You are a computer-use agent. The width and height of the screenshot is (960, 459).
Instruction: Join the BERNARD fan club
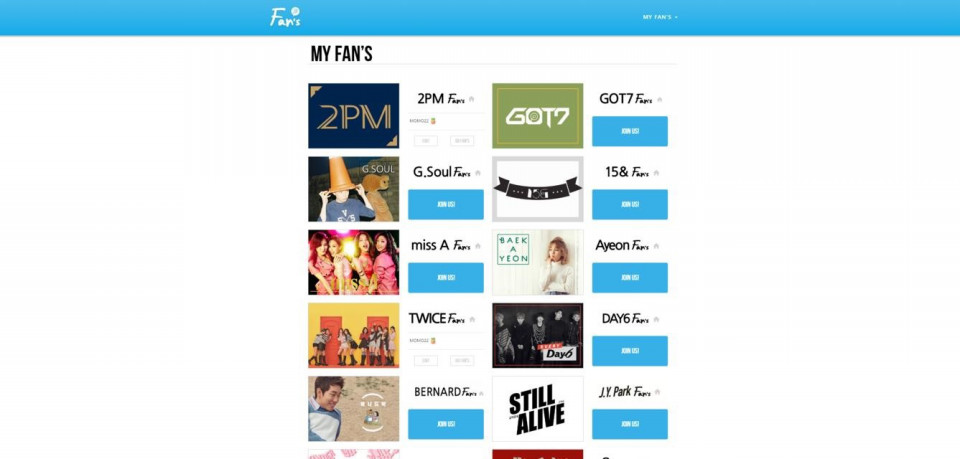coord(445,423)
